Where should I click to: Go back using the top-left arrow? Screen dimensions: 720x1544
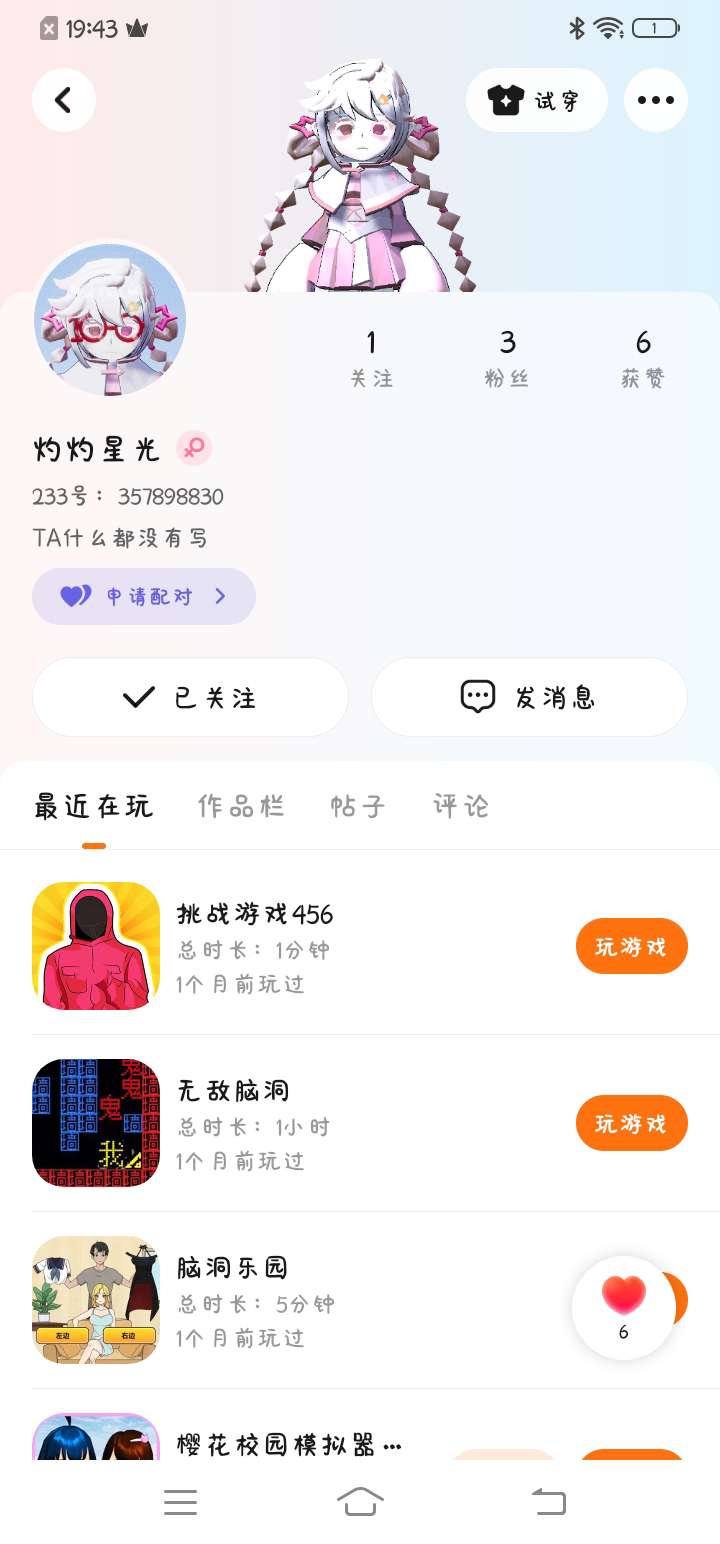(64, 100)
